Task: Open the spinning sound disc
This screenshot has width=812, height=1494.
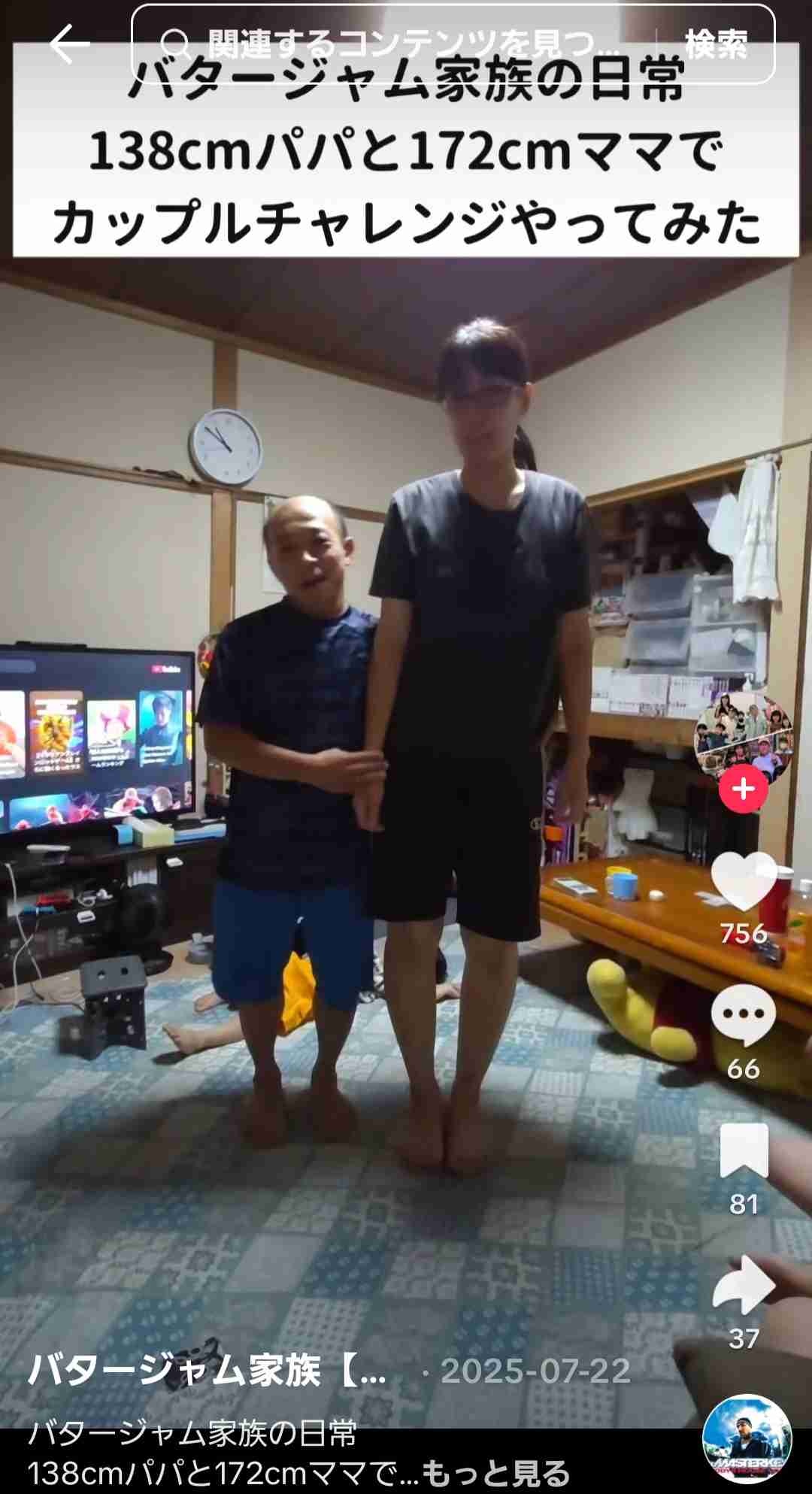Action: [747, 1439]
